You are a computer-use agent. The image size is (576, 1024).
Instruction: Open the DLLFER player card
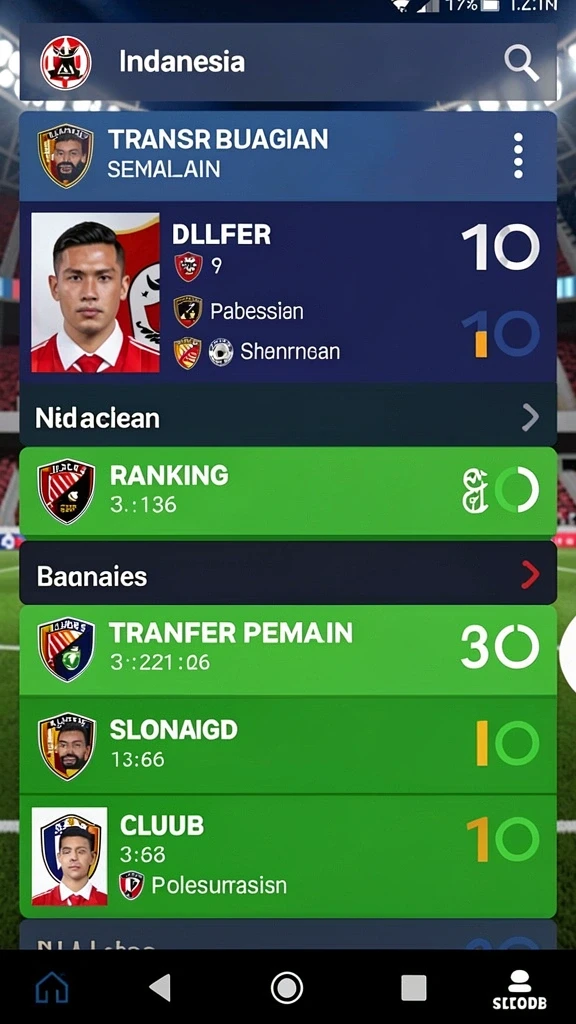pyautogui.click(x=288, y=292)
